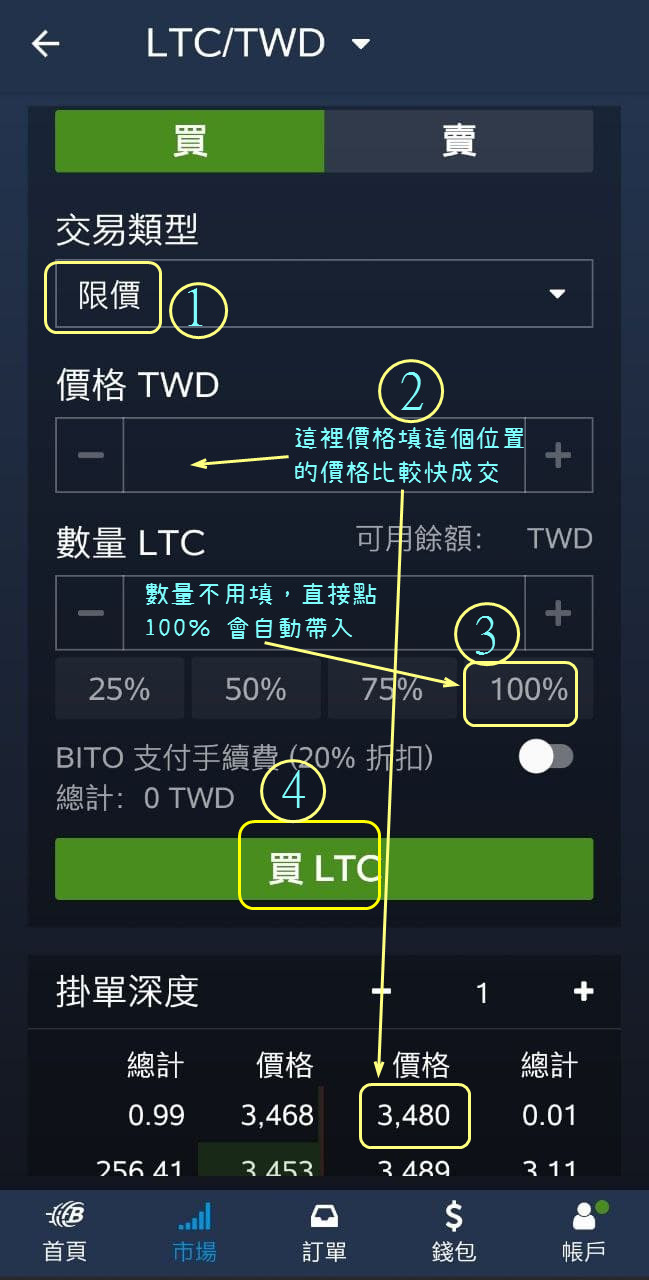Choose the 25% amount button
This screenshot has width=649, height=1280.
(x=119, y=689)
